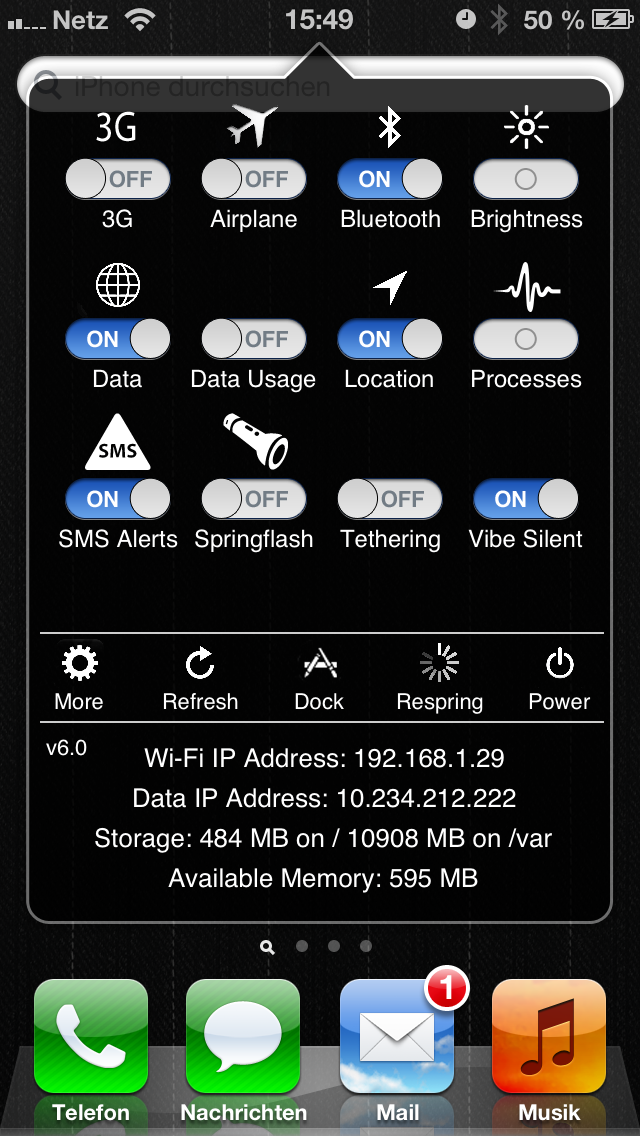The image size is (640, 1136).
Task: Respring the device
Action: (440, 677)
